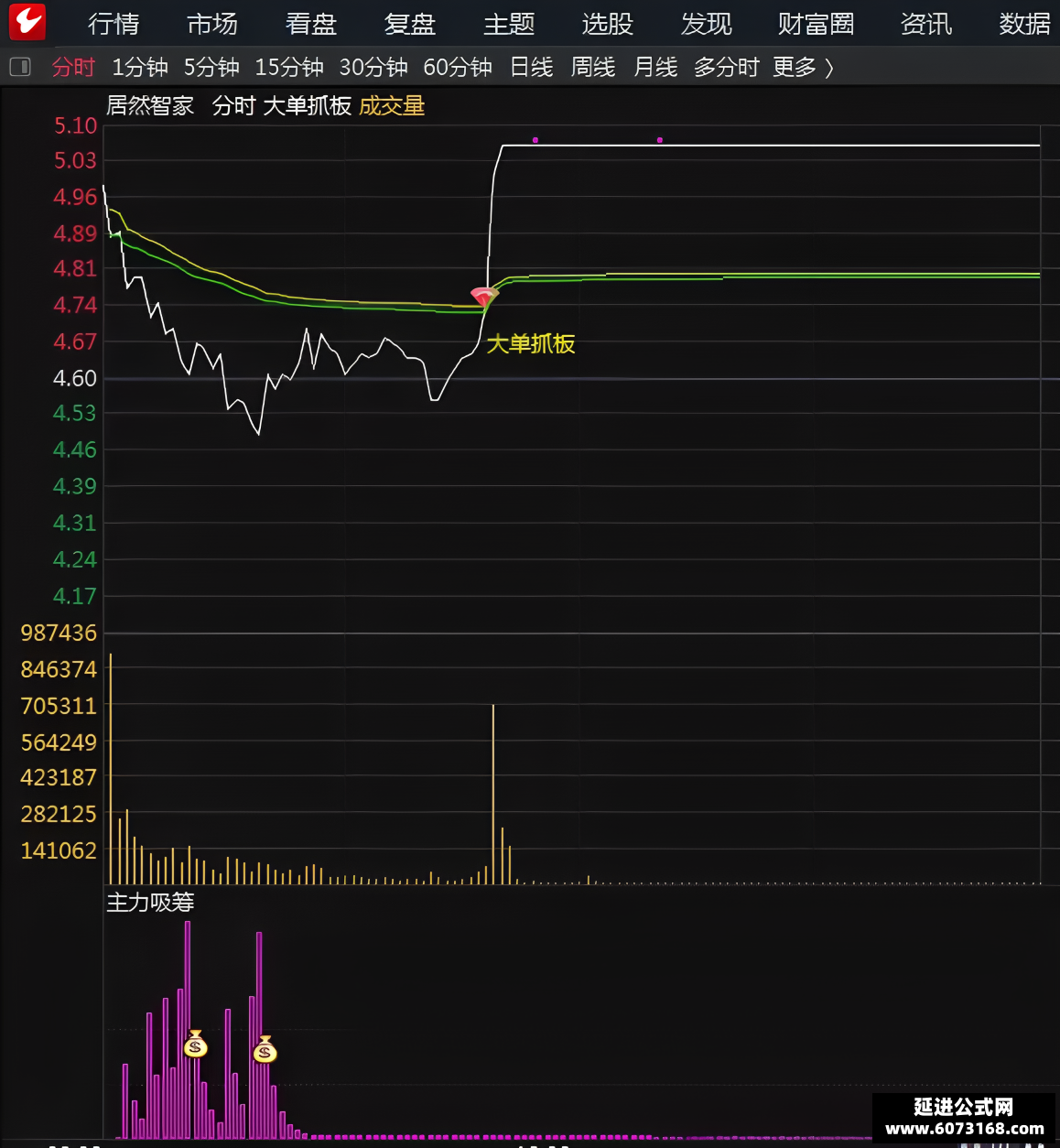Image resolution: width=1060 pixels, height=1148 pixels.
Task: Switch chart to 5分钟
Action: coord(211,67)
